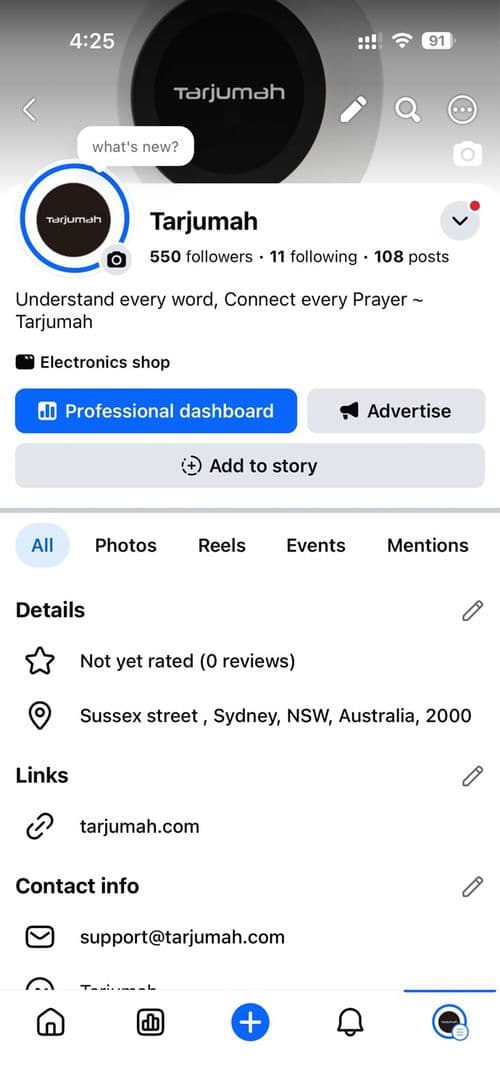Image resolution: width=500 pixels, height=1087 pixels.
Task: Go back using the top-left arrow
Action: coord(29,110)
